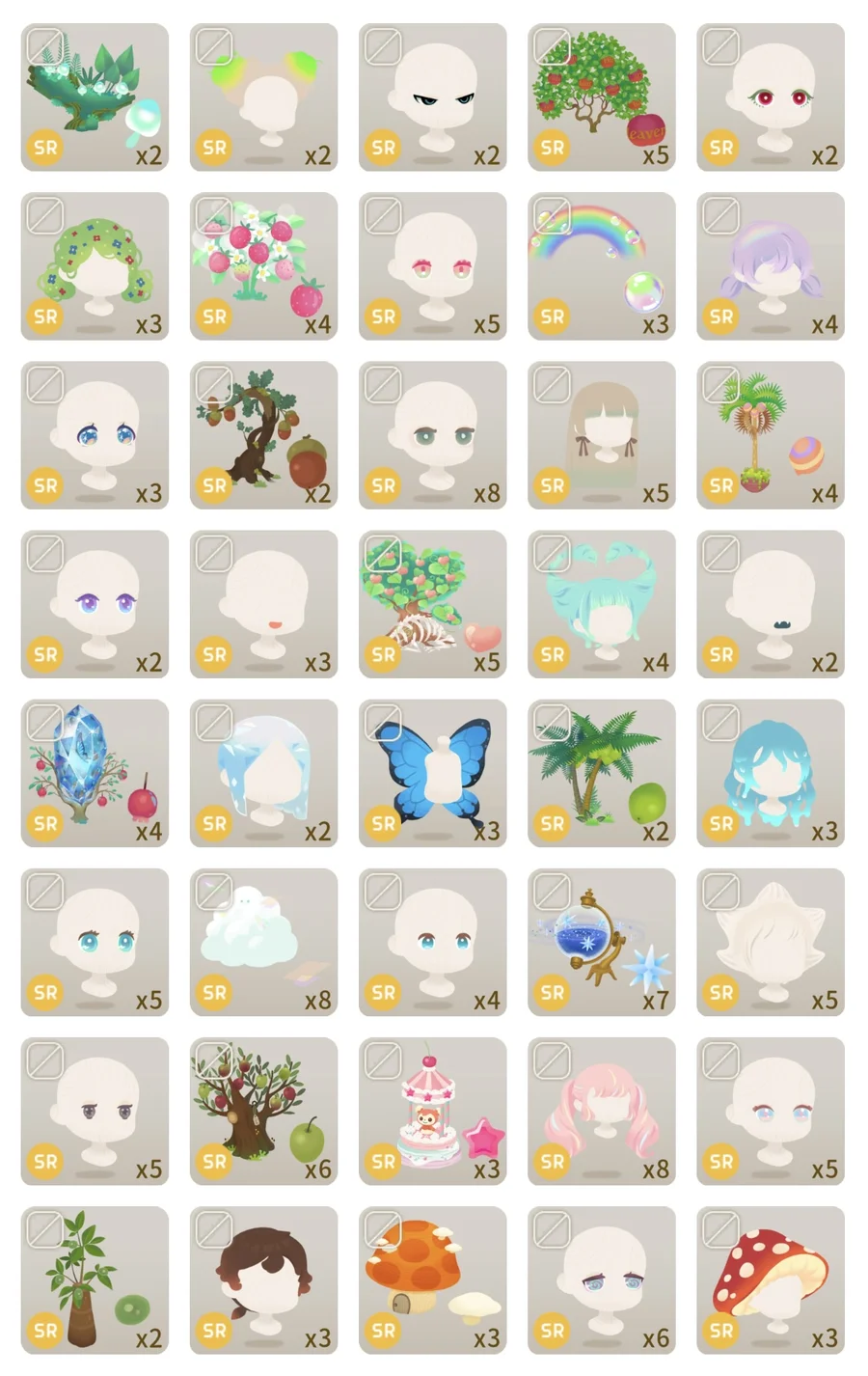Viewport: 868px width, 1376px height.
Task: Select the red spotted mushroom hat
Action: [770, 1280]
